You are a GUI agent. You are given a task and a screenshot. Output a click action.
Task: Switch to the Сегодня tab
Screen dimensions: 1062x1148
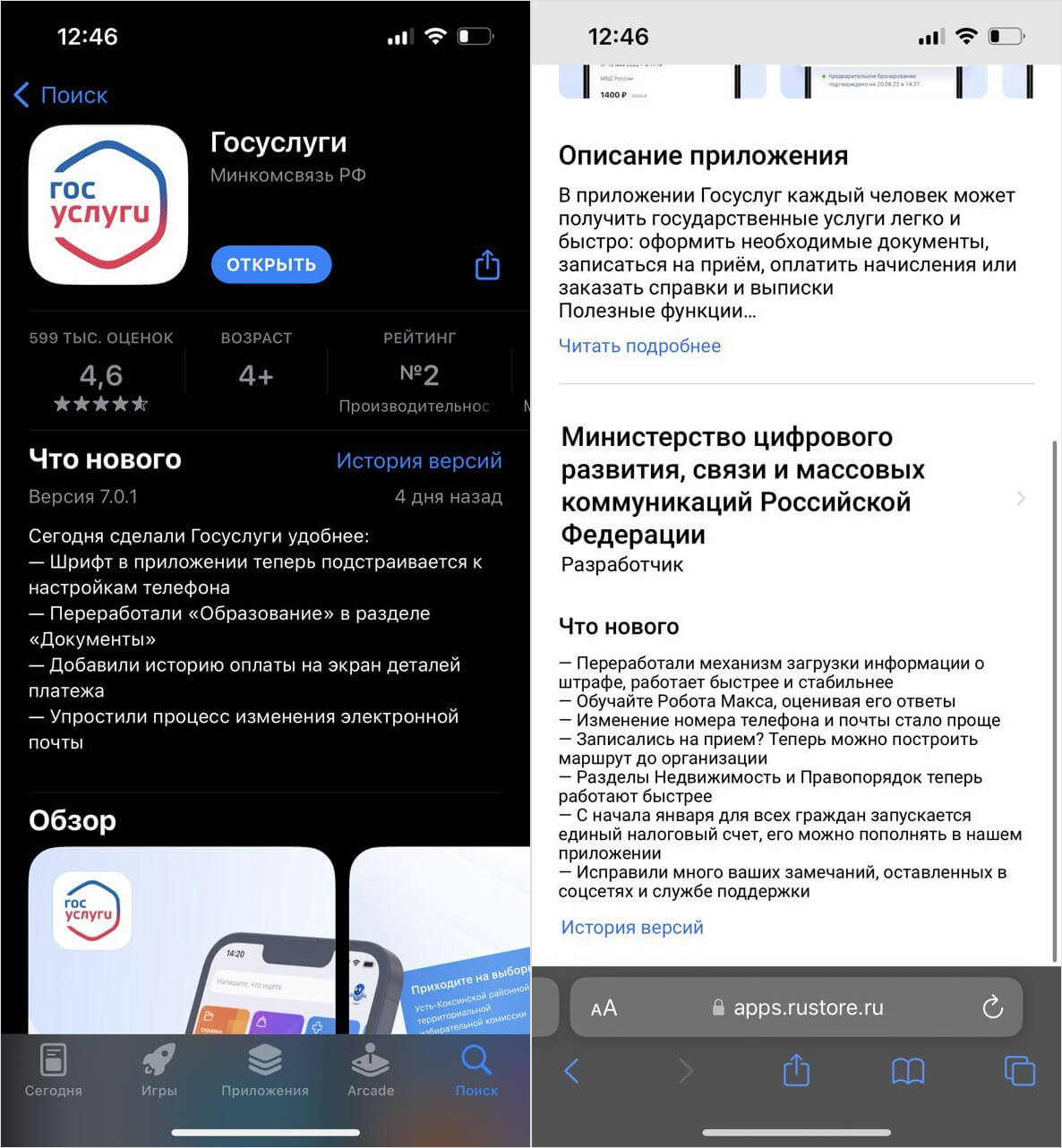54,1070
